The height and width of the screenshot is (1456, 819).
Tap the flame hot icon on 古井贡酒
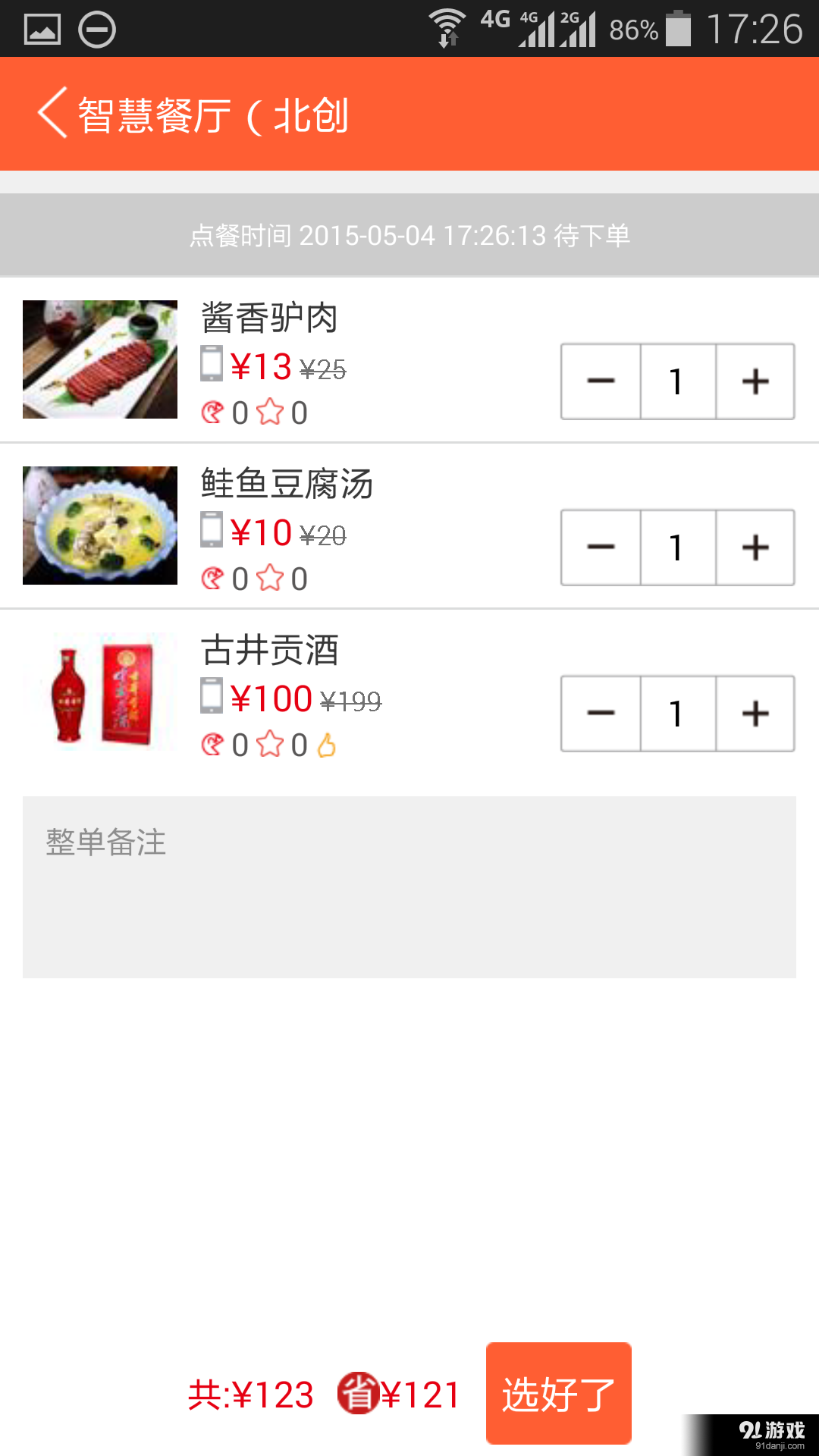[x=326, y=746]
